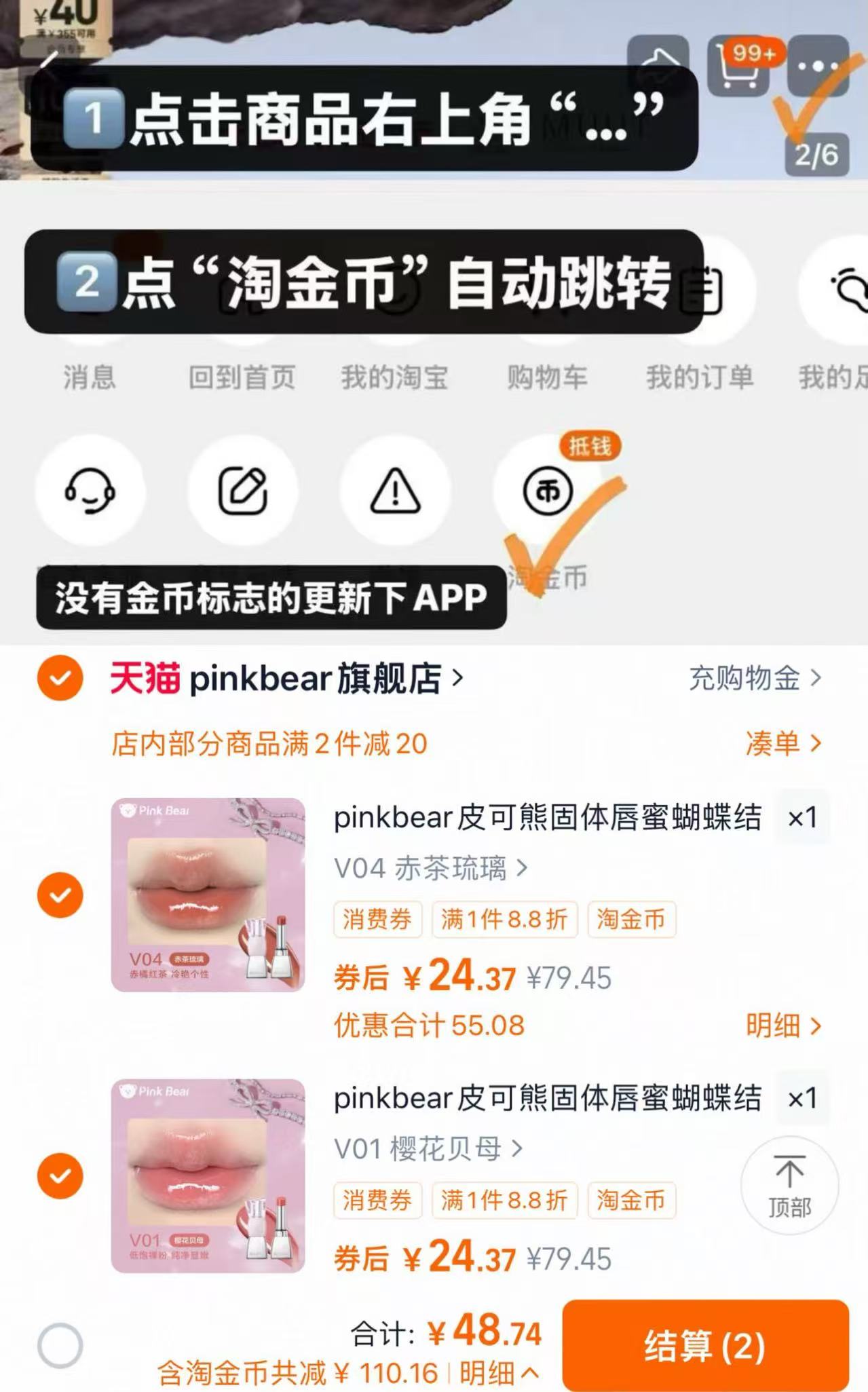Open the 淘金币 coin icon with 抵钱 badge
Viewport: 868px width, 1392px height.
point(548,491)
